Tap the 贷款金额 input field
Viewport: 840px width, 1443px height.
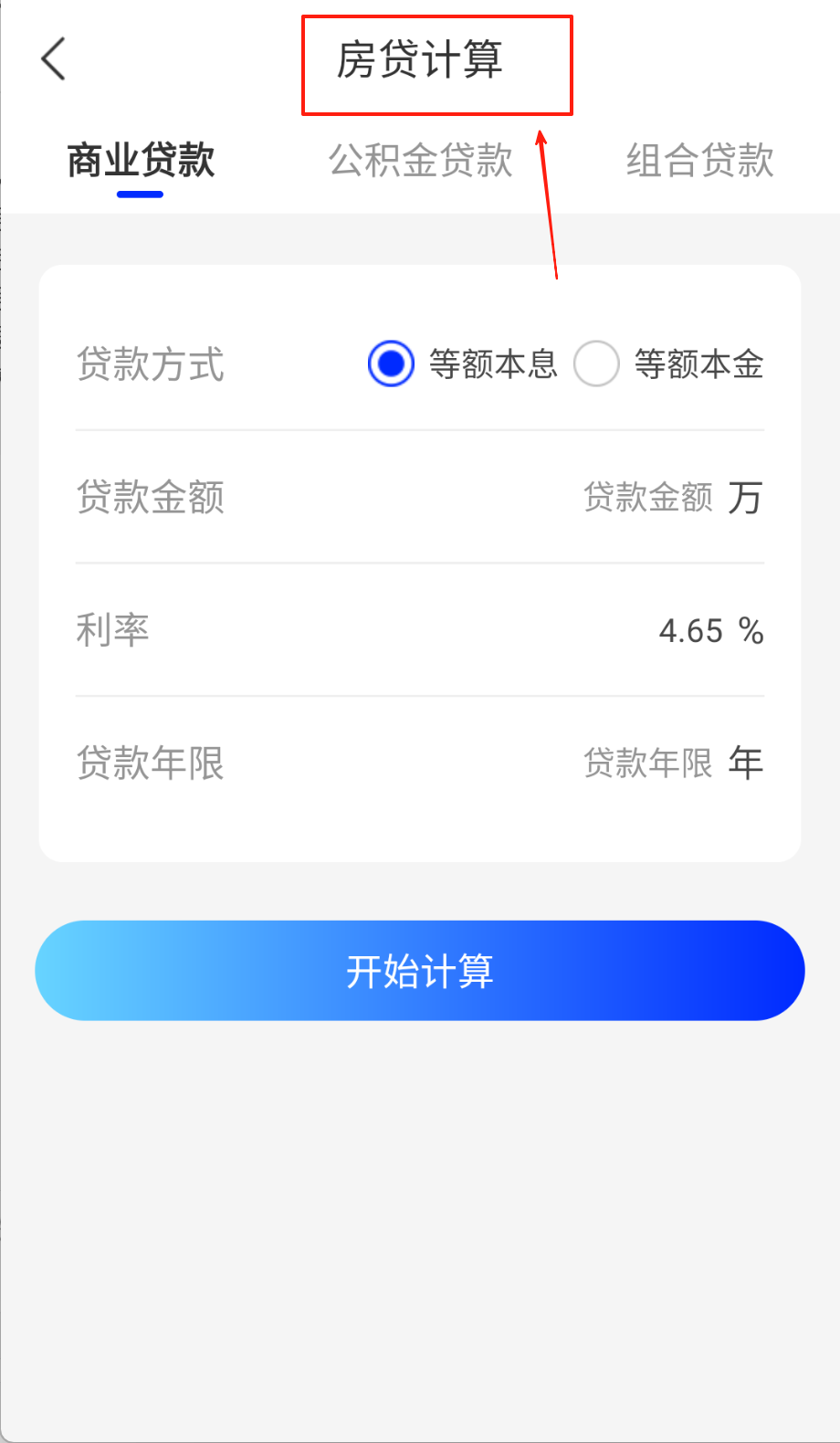(x=646, y=498)
